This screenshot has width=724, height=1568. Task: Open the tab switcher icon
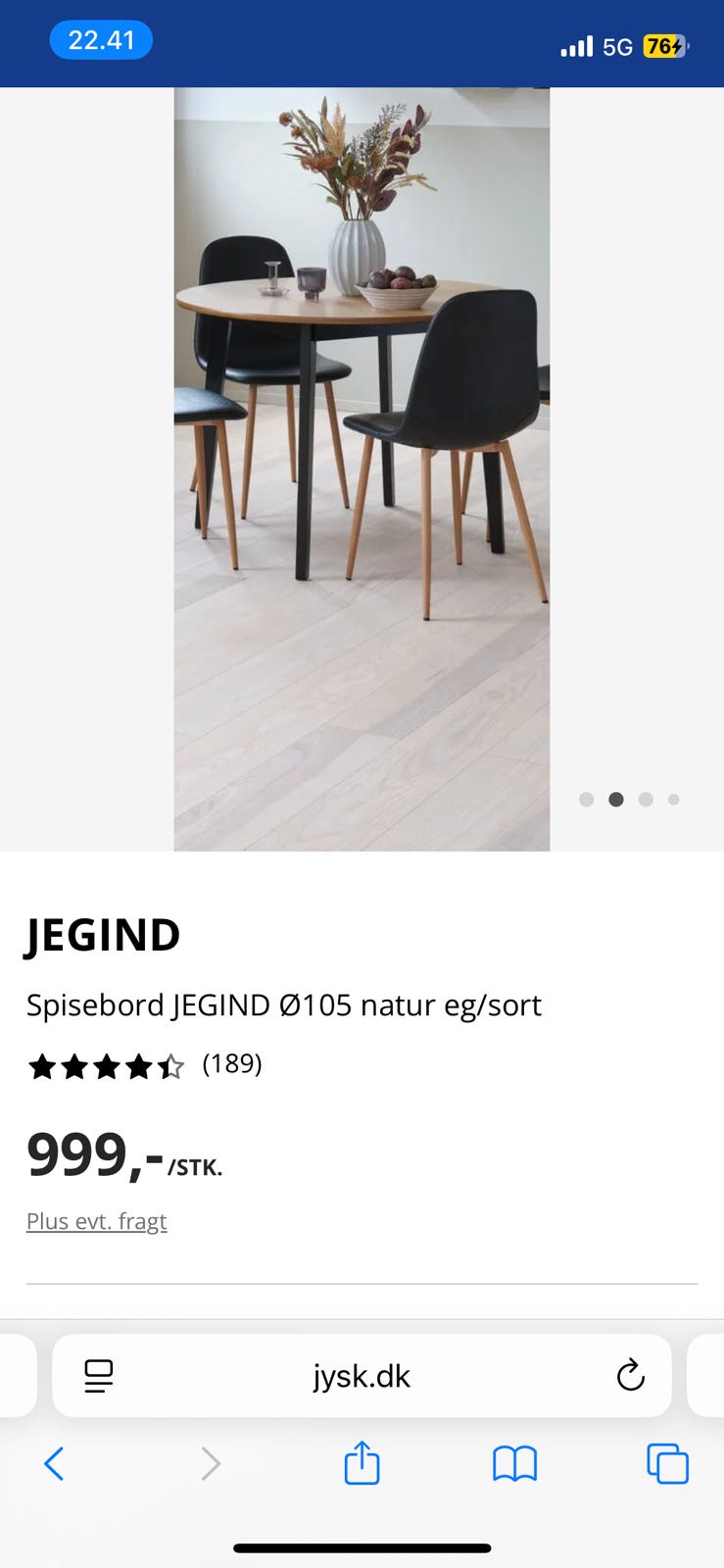tap(666, 1463)
